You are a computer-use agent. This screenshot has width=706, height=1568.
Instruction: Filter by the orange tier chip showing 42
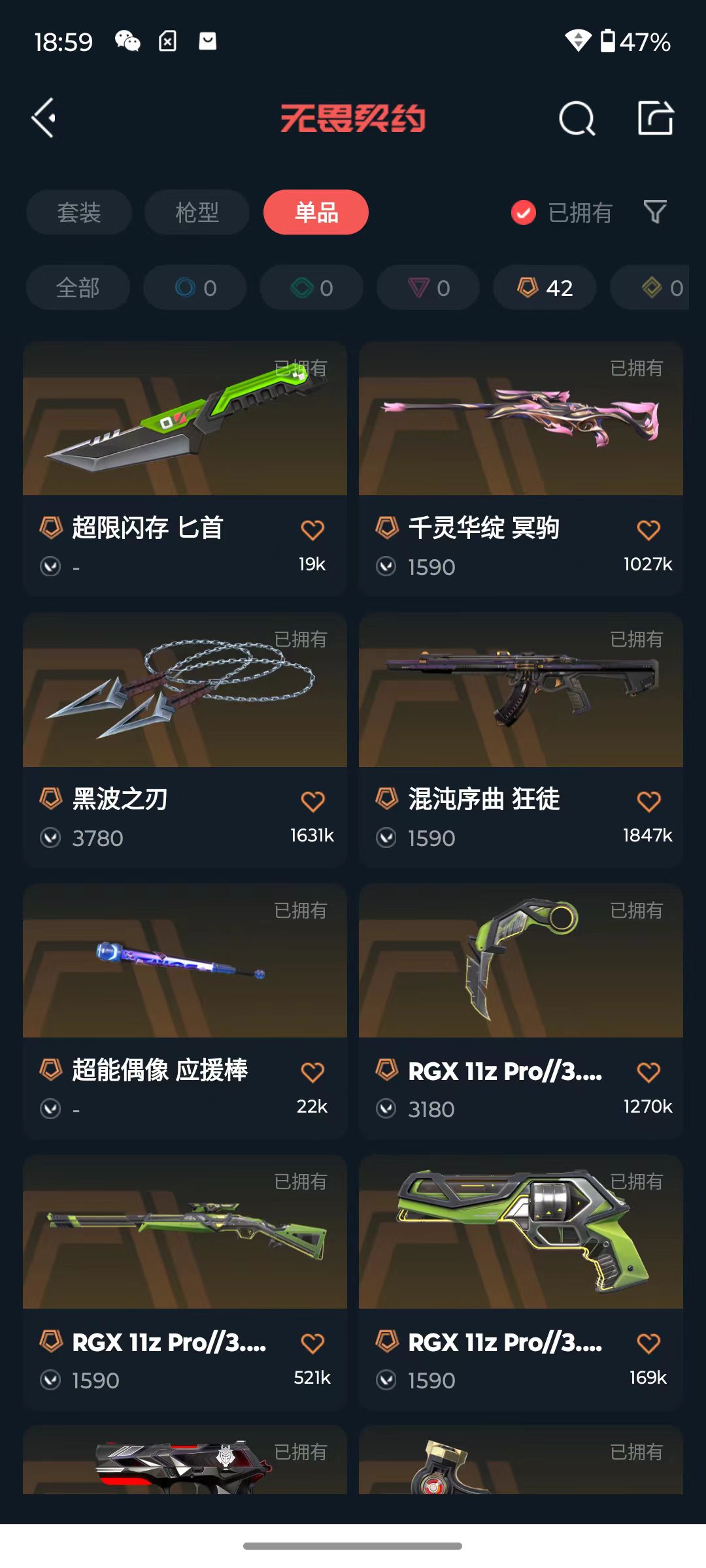[x=545, y=287]
